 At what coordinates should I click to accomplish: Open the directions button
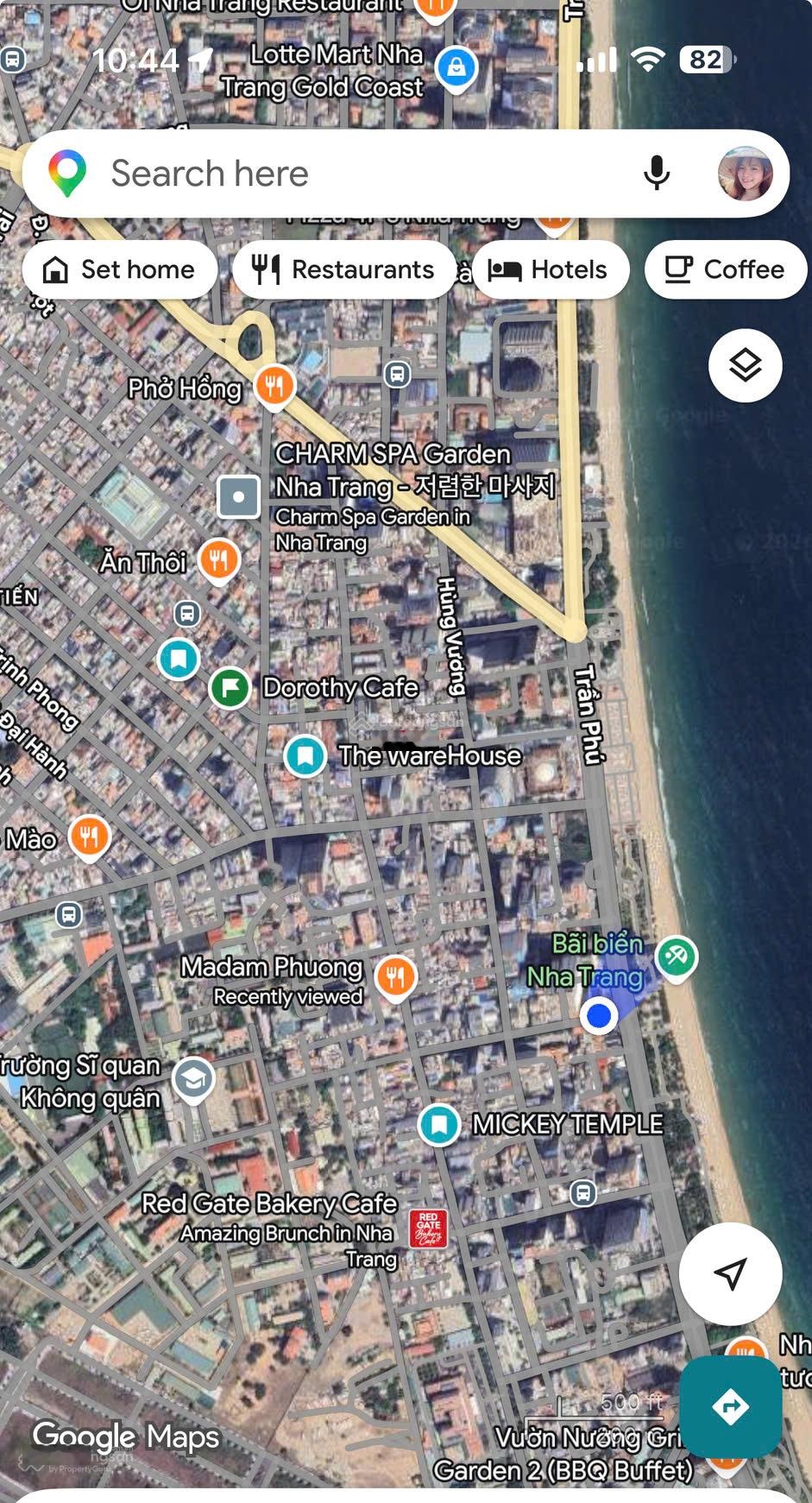pos(730,1406)
